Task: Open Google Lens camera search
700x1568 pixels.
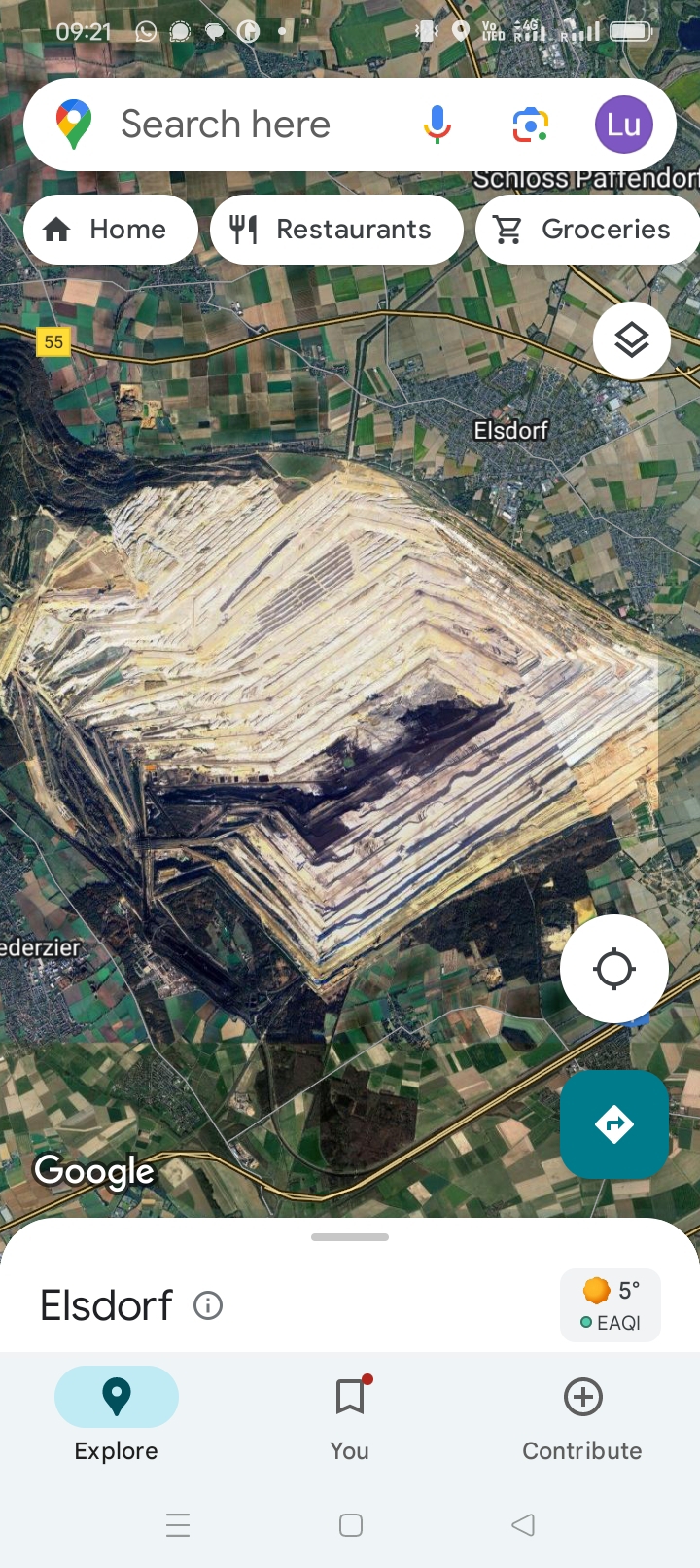Action: (x=531, y=125)
